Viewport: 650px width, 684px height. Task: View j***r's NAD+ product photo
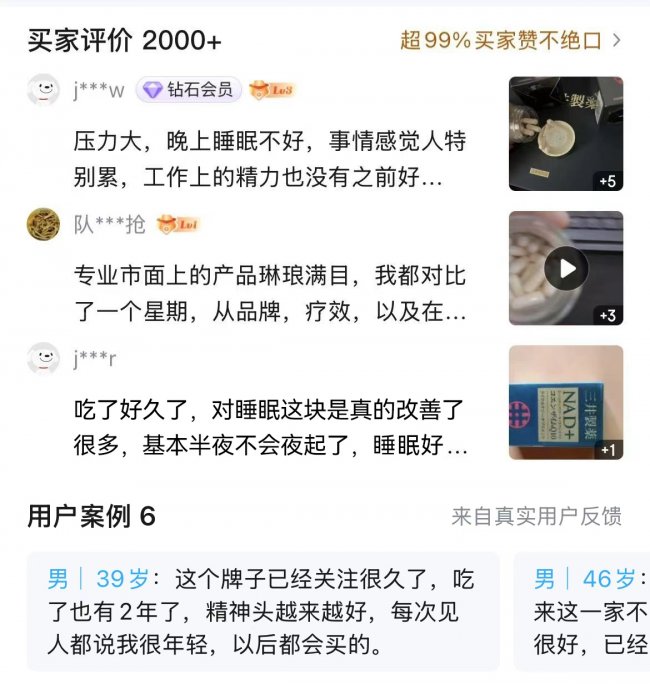[565, 402]
